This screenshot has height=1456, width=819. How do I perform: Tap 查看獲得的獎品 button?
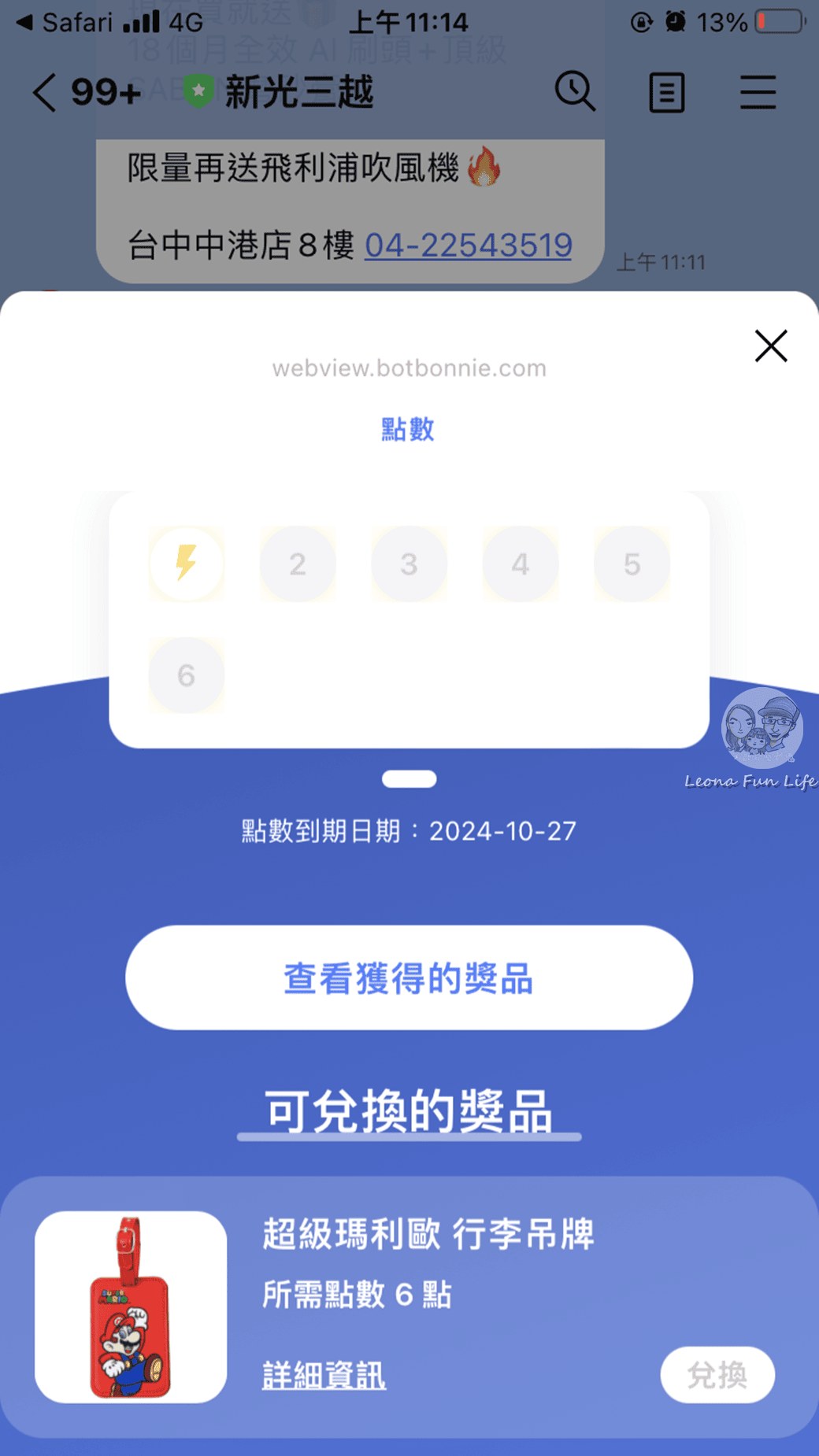[409, 977]
